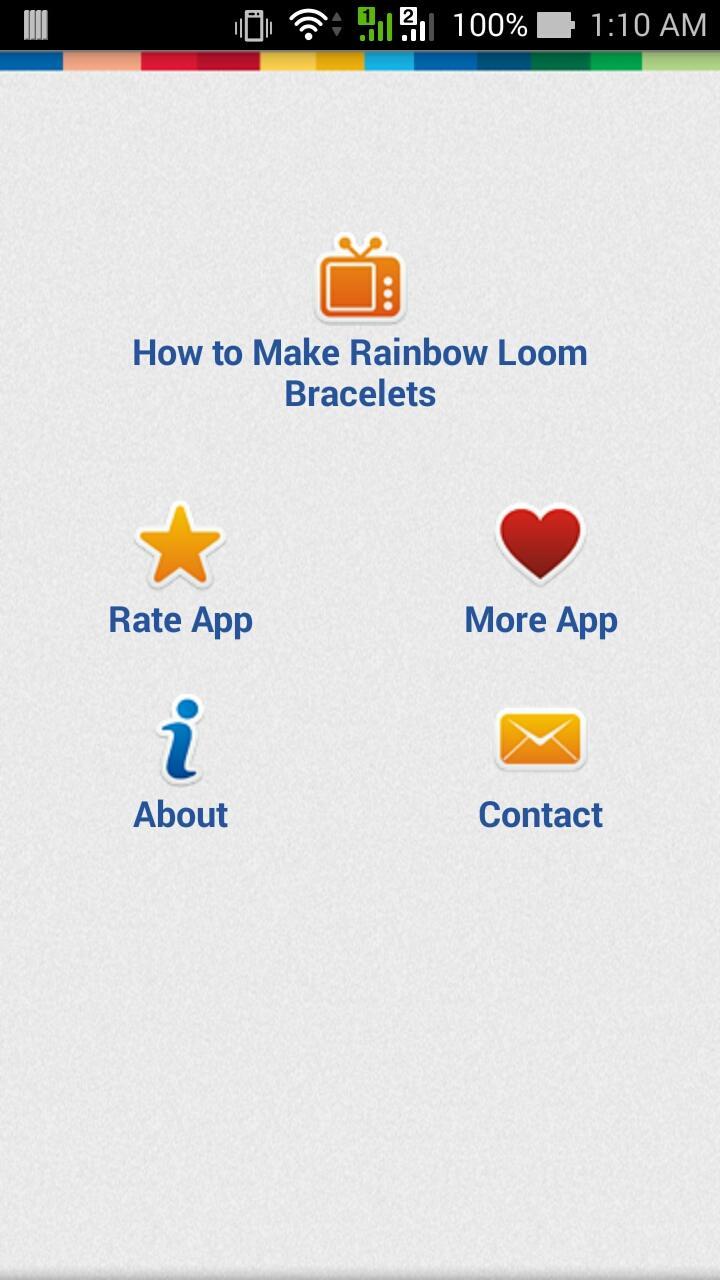
Task: Click the Contact option
Action: (x=540, y=814)
